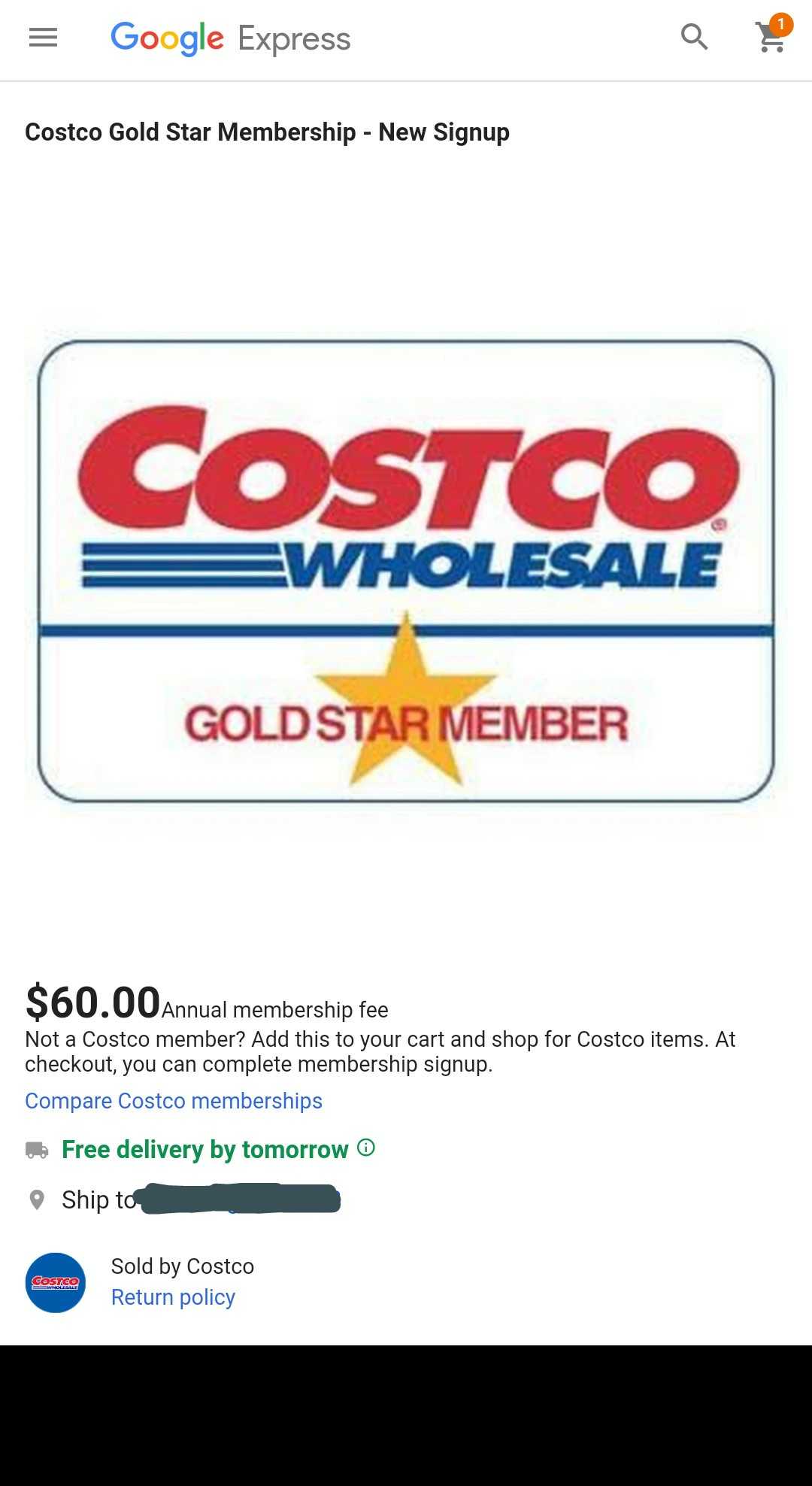Go to Google Express home logo
Image resolution: width=812 pixels, height=1486 pixels.
click(231, 38)
